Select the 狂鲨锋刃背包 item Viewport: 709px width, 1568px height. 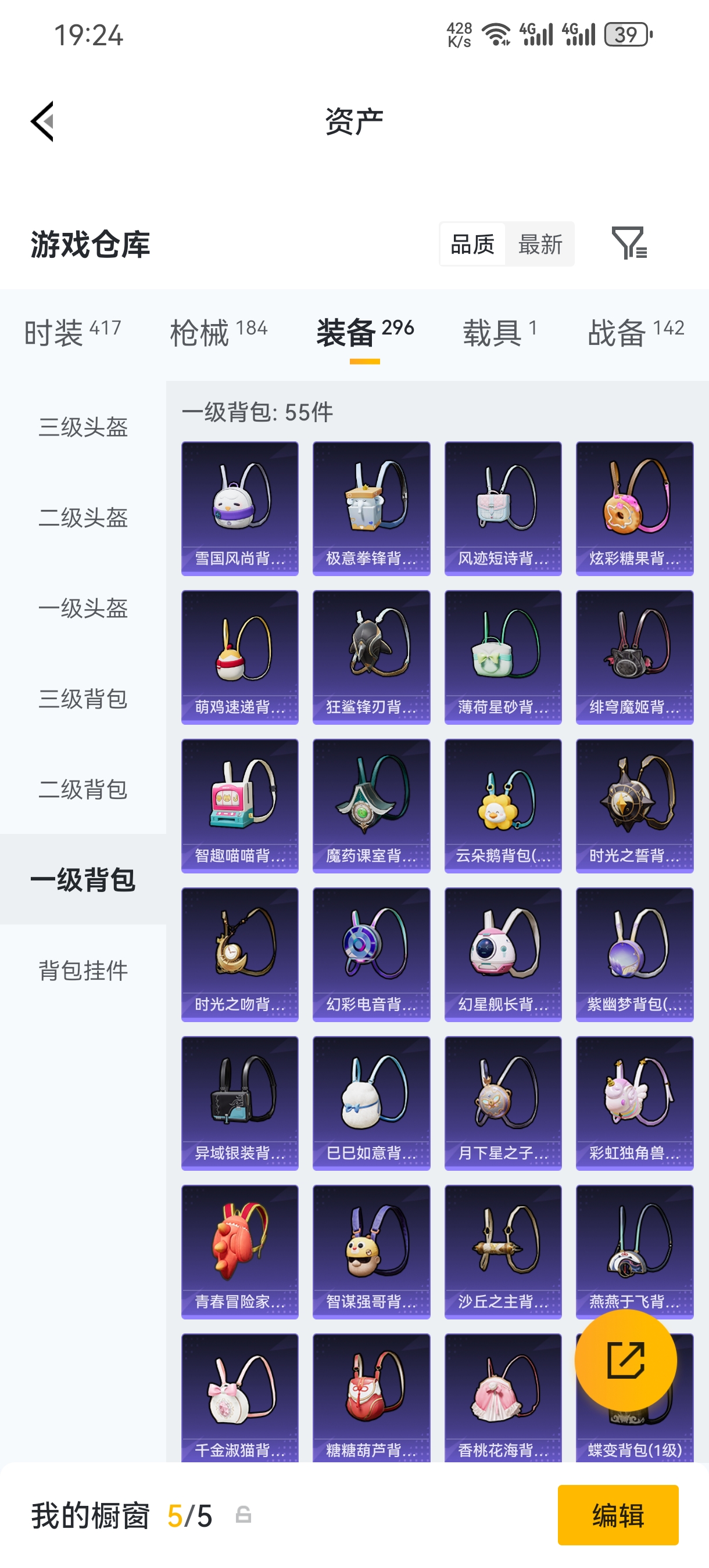point(371,656)
